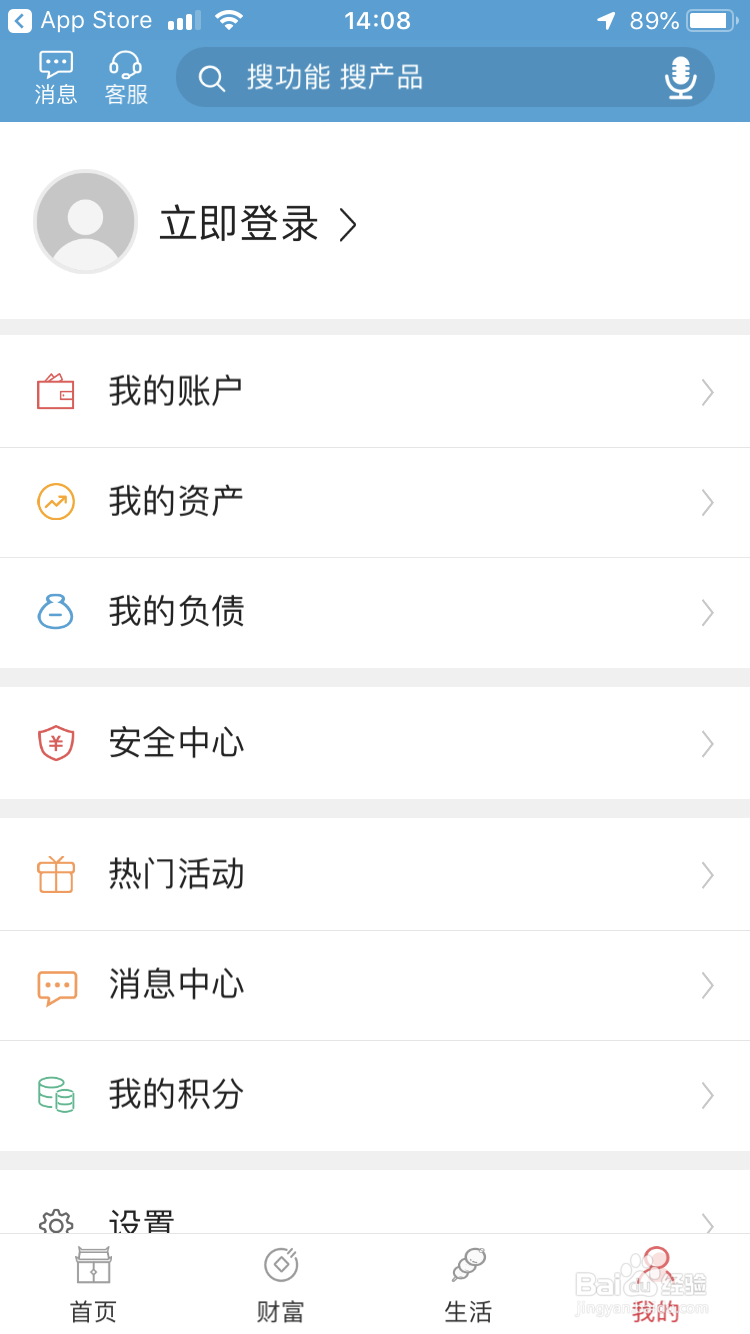Open 消息中心
This screenshot has width=750, height=1334.
click(x=375, y=985)
